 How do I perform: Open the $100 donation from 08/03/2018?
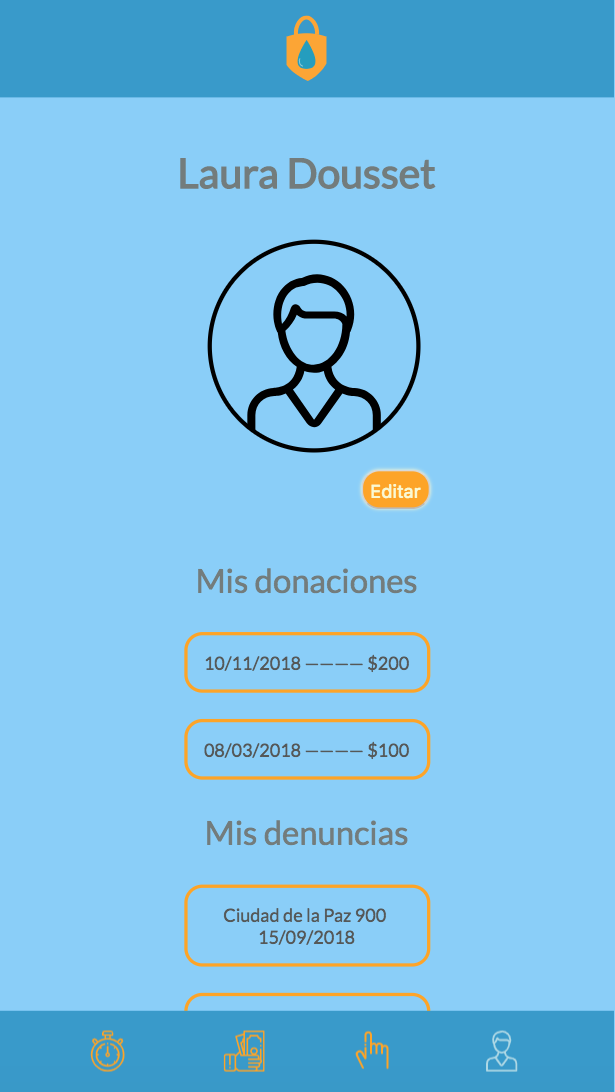[307, 750]
